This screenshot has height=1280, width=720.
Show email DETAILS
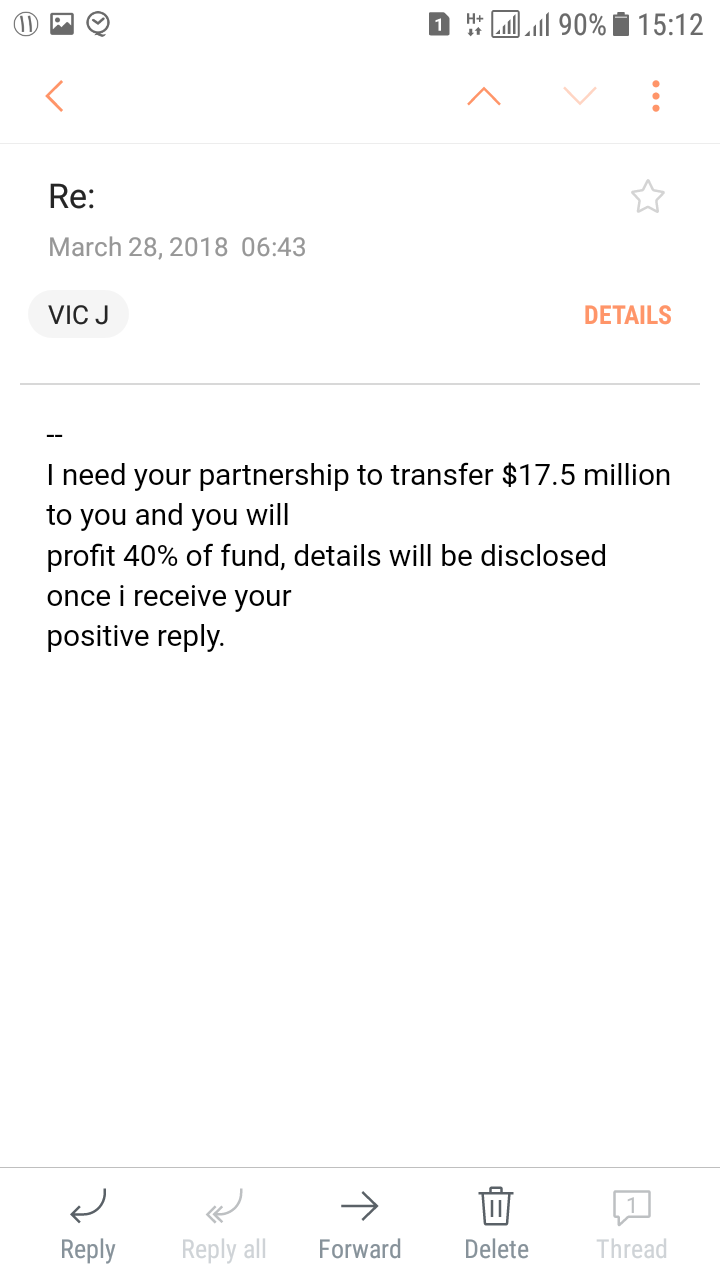click(627, 315)
